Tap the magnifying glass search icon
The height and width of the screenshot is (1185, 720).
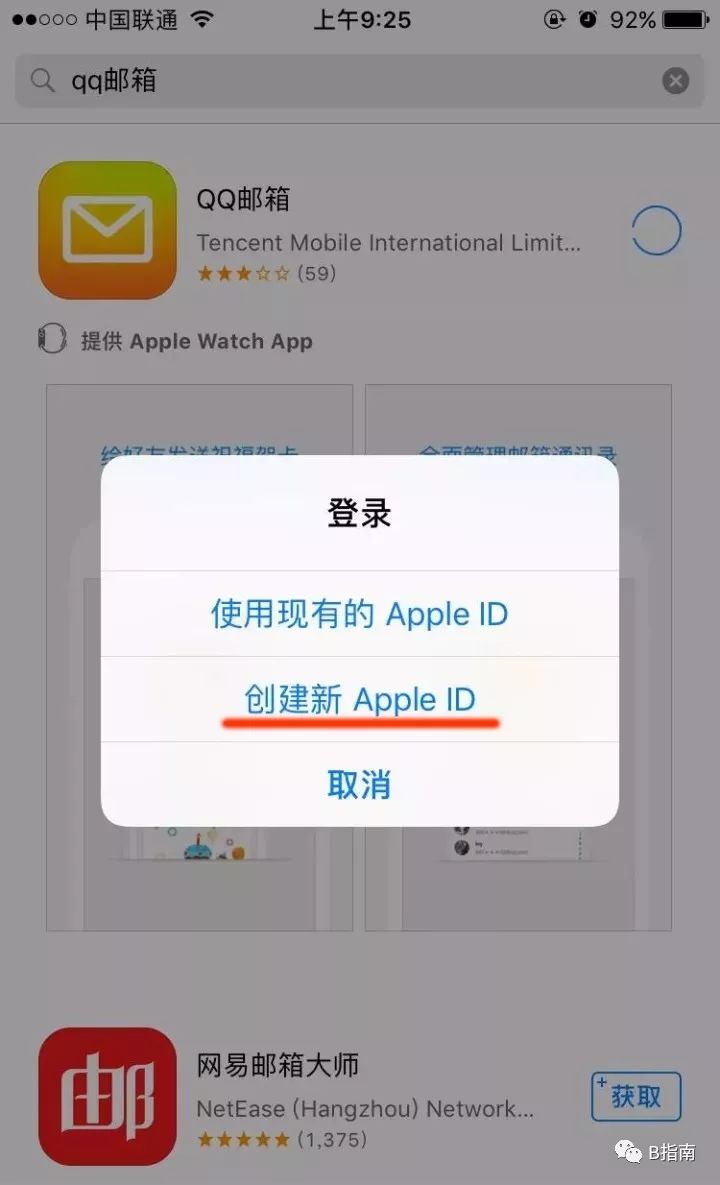click(x=42, y=80)
